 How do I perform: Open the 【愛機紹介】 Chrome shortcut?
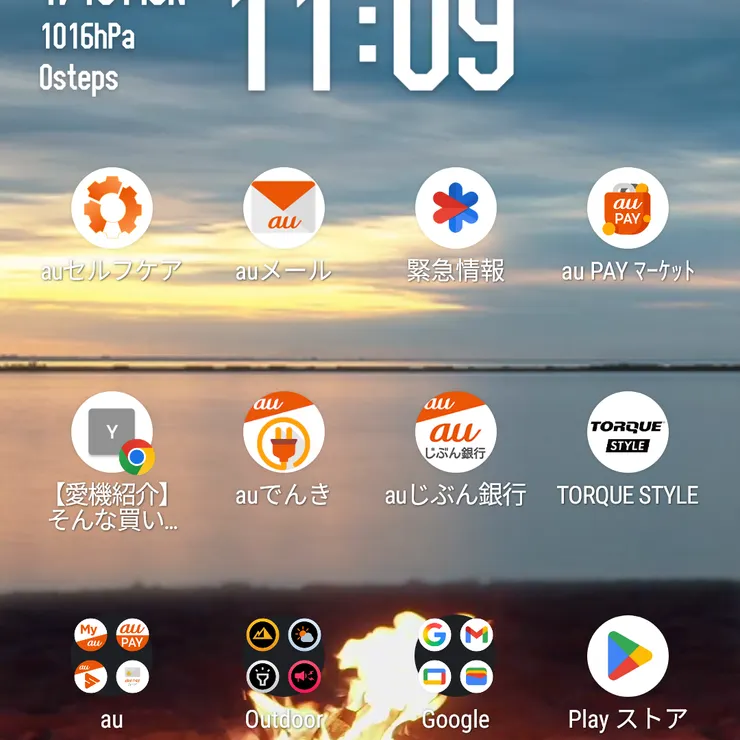112,432
